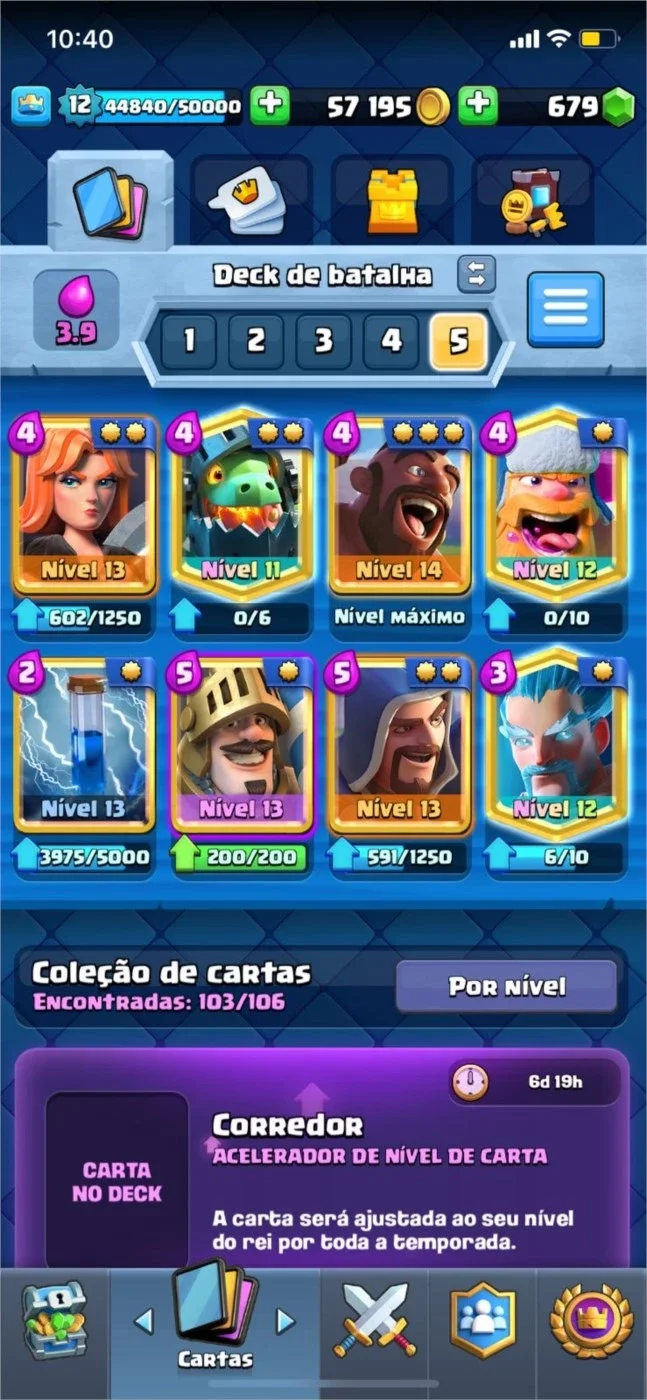Screen dimensions: 647x1400
Task: Open the emotes deck tab
Action: (x=250, y=201)
